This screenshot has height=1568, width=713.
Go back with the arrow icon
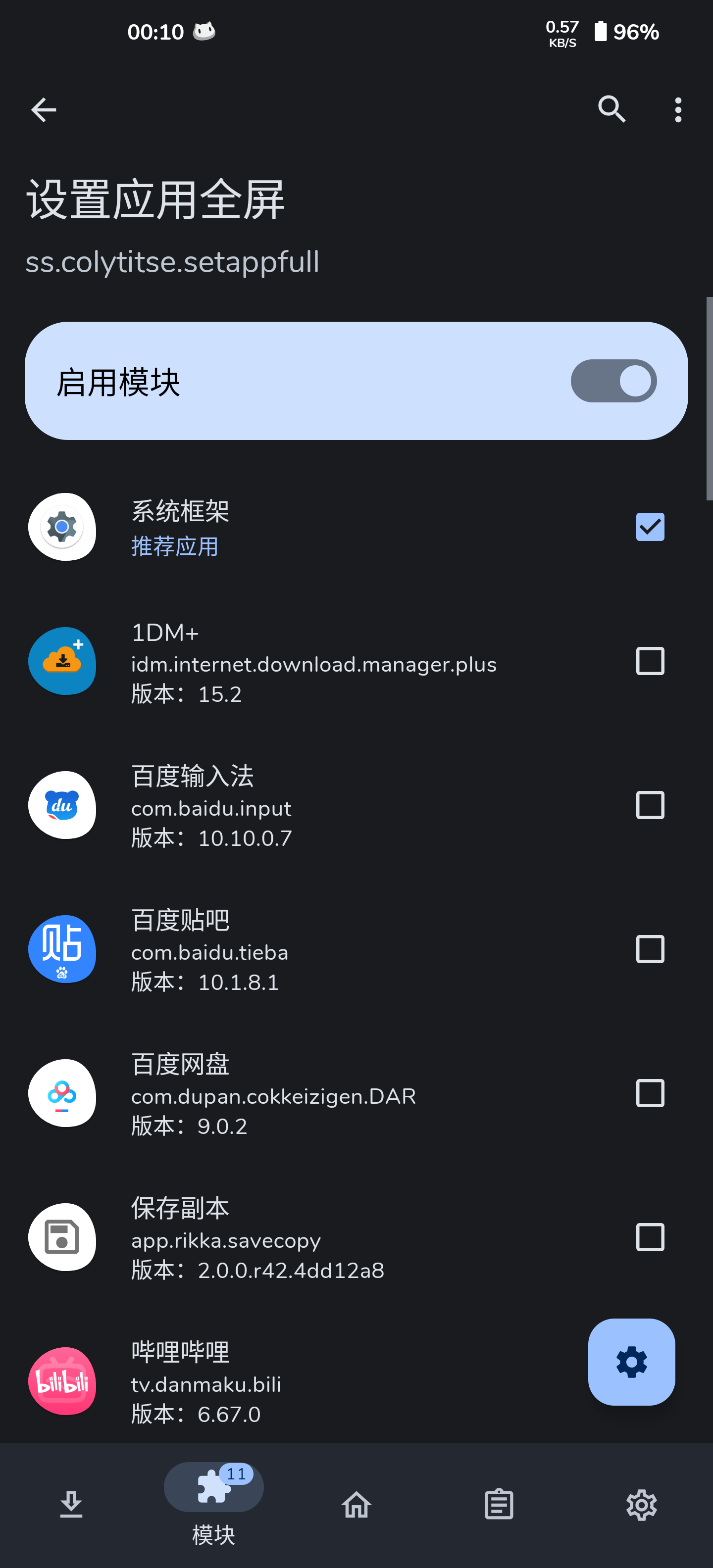(43, 110)
